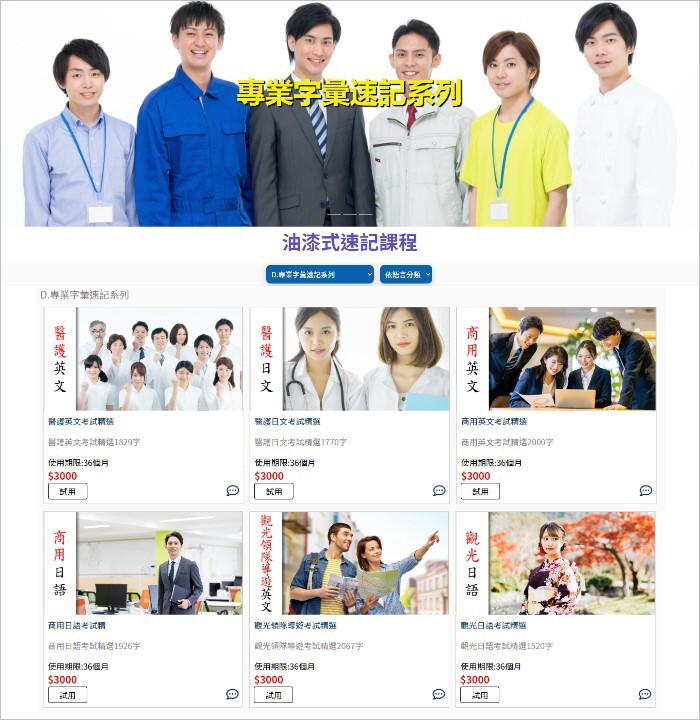Open the chat bubble on 觀光日語 card
Screen dimensions: 700x720
pyautogui.click(x=646, y=694)
